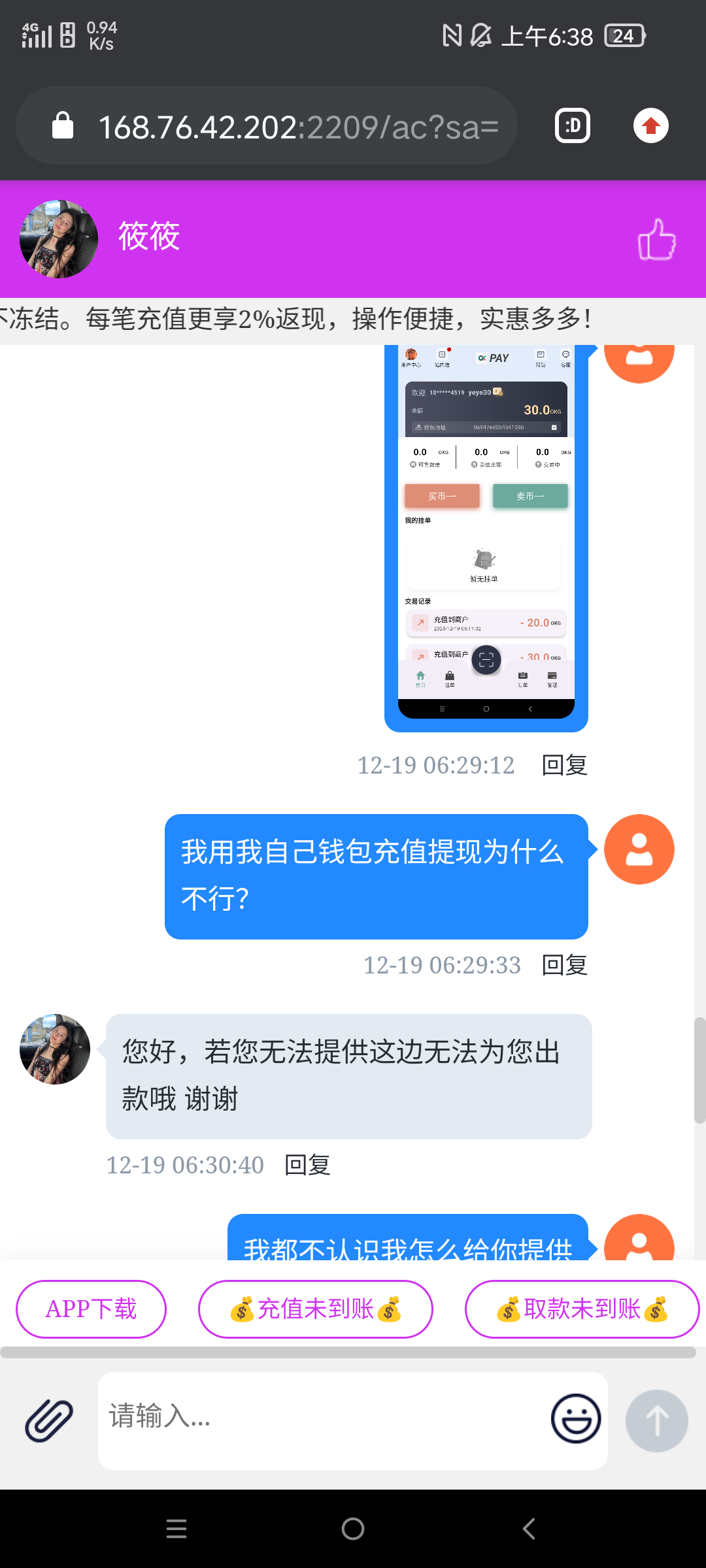This screenshot has width=706, height=1568.
Task: Choose the 取款未到账 quick reply
Action: click(582, 1309)
